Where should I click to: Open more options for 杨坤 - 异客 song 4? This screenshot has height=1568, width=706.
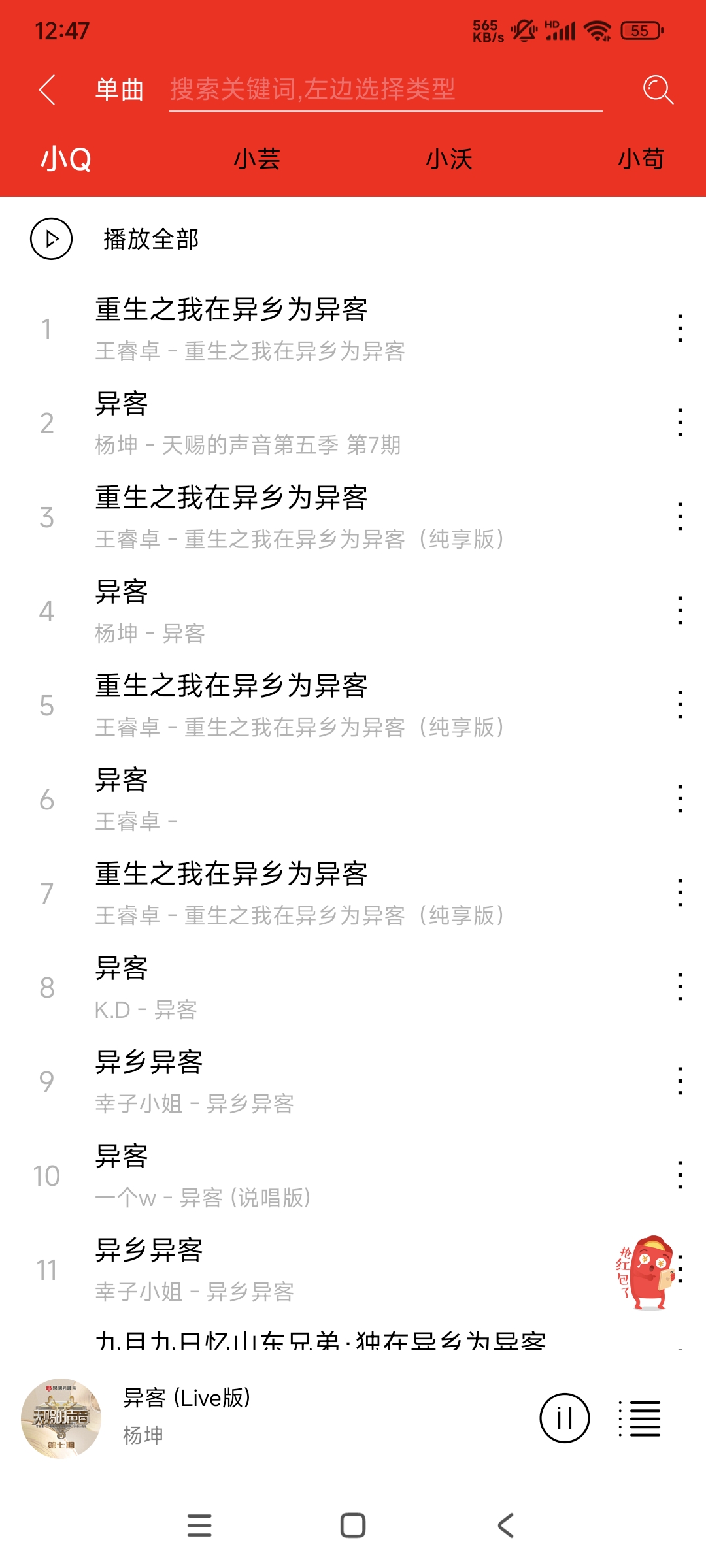(x=680, y=610)
